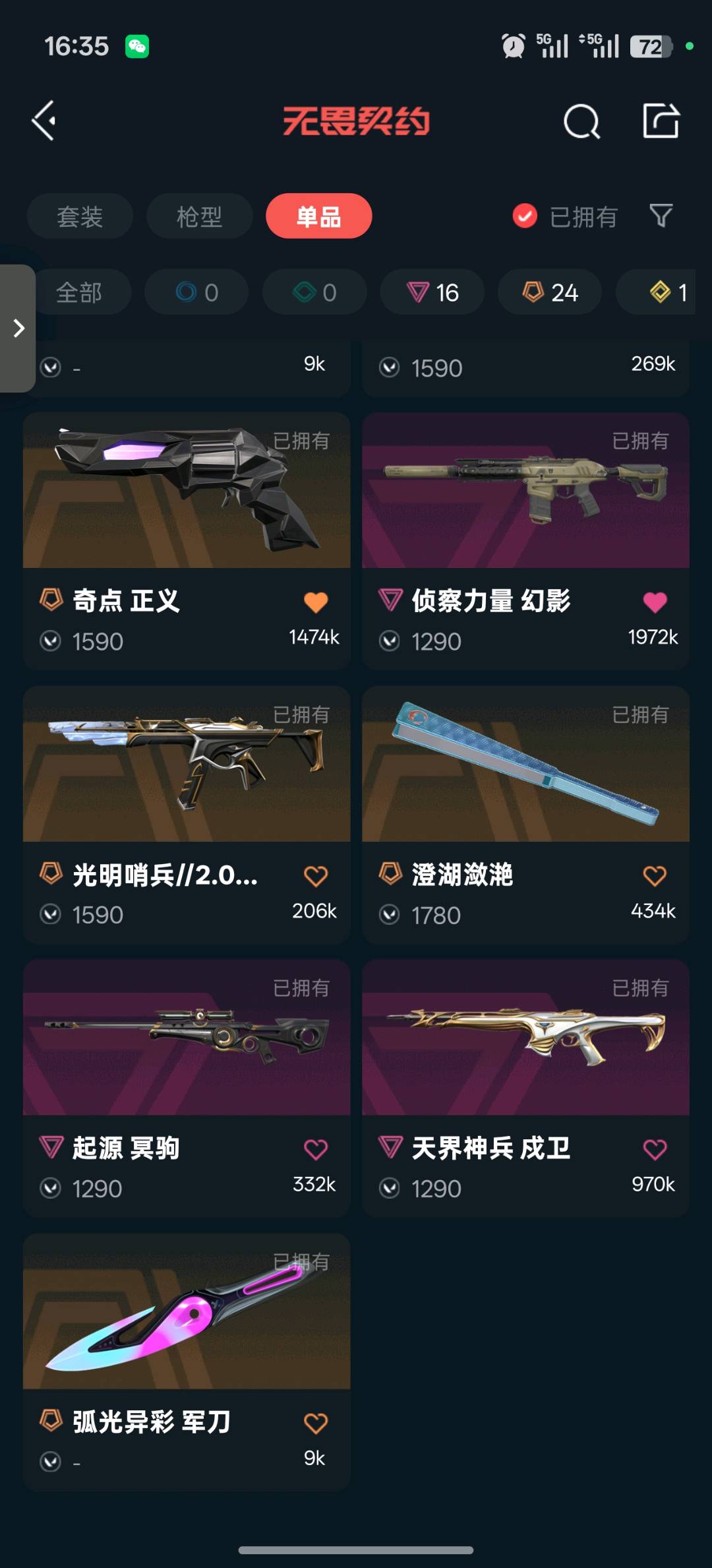
Task: Like the 澄湖潋滟 skin
Action: tap(655, 875)
